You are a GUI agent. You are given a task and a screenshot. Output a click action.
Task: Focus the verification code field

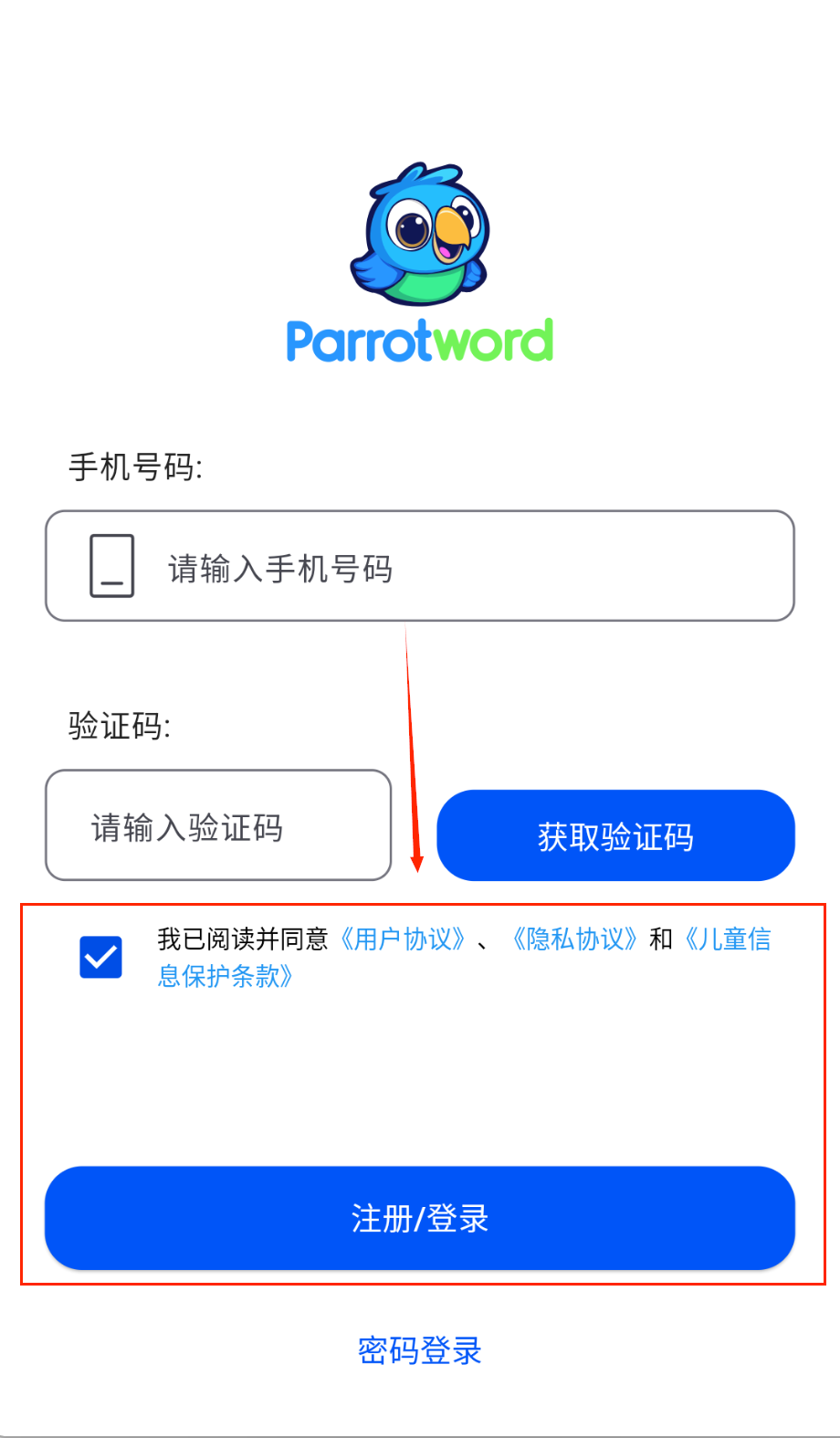pos(218,825)
